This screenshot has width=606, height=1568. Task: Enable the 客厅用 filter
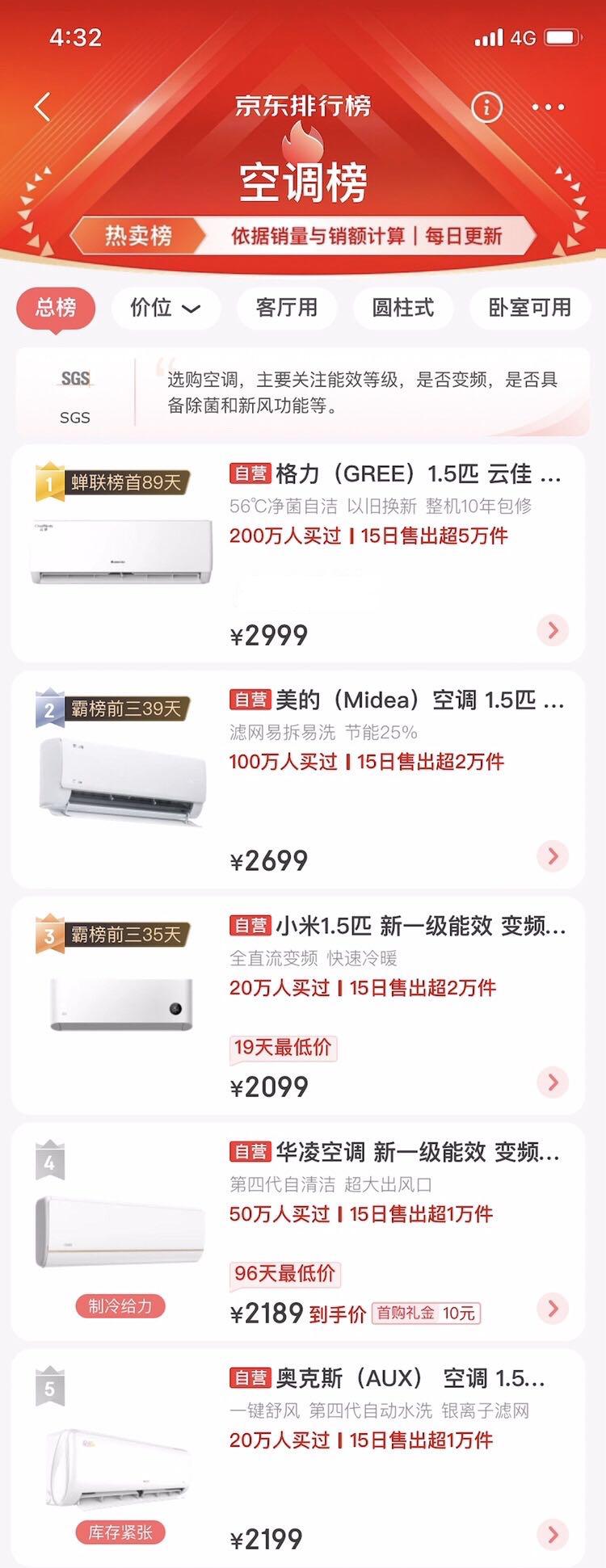click(x=286, y=308)
